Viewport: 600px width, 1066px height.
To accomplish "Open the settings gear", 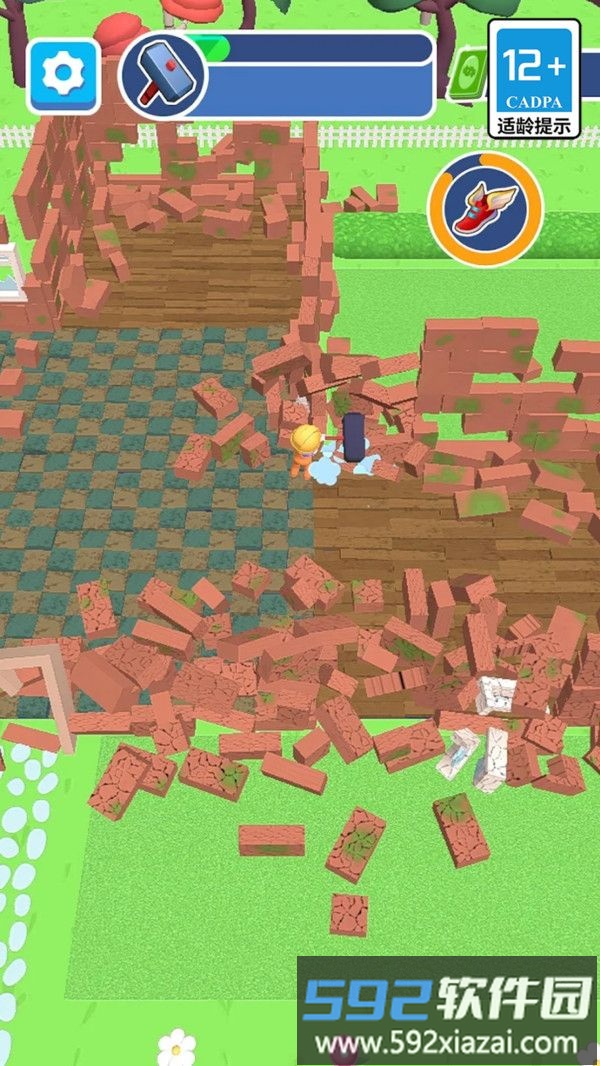I will click(64, 76).
